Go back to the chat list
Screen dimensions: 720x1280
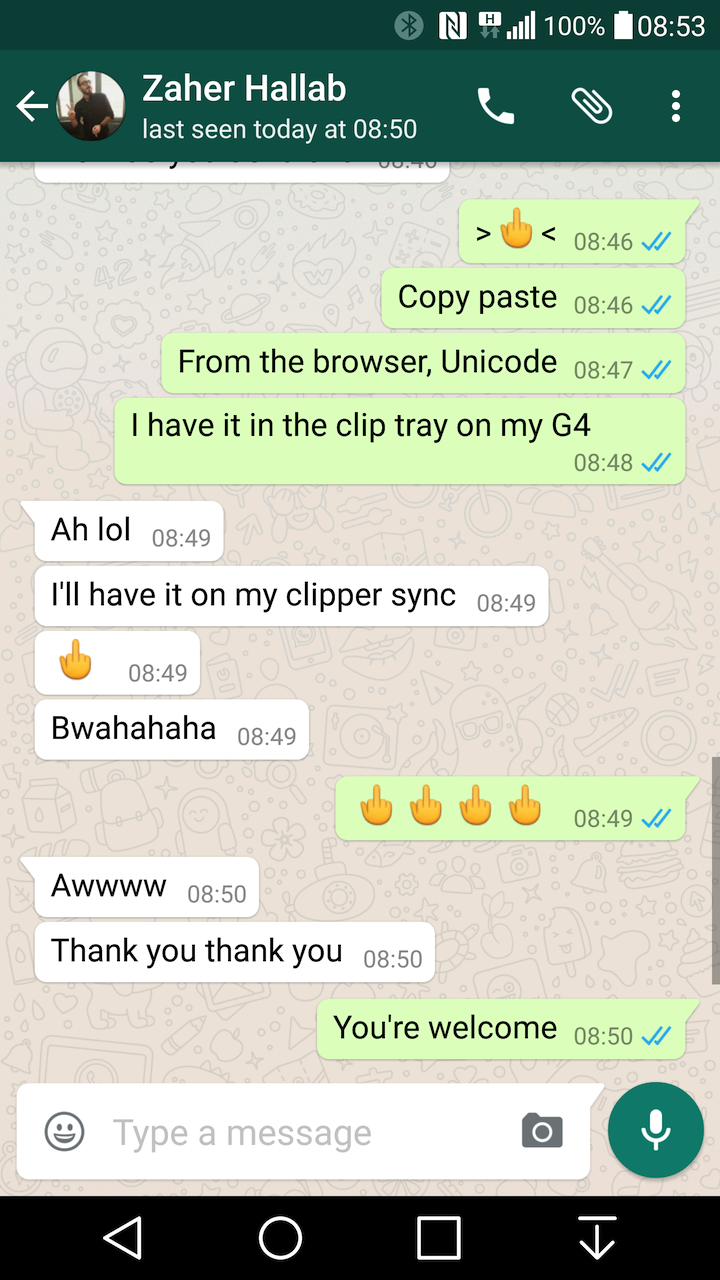[x=32, y=106]
